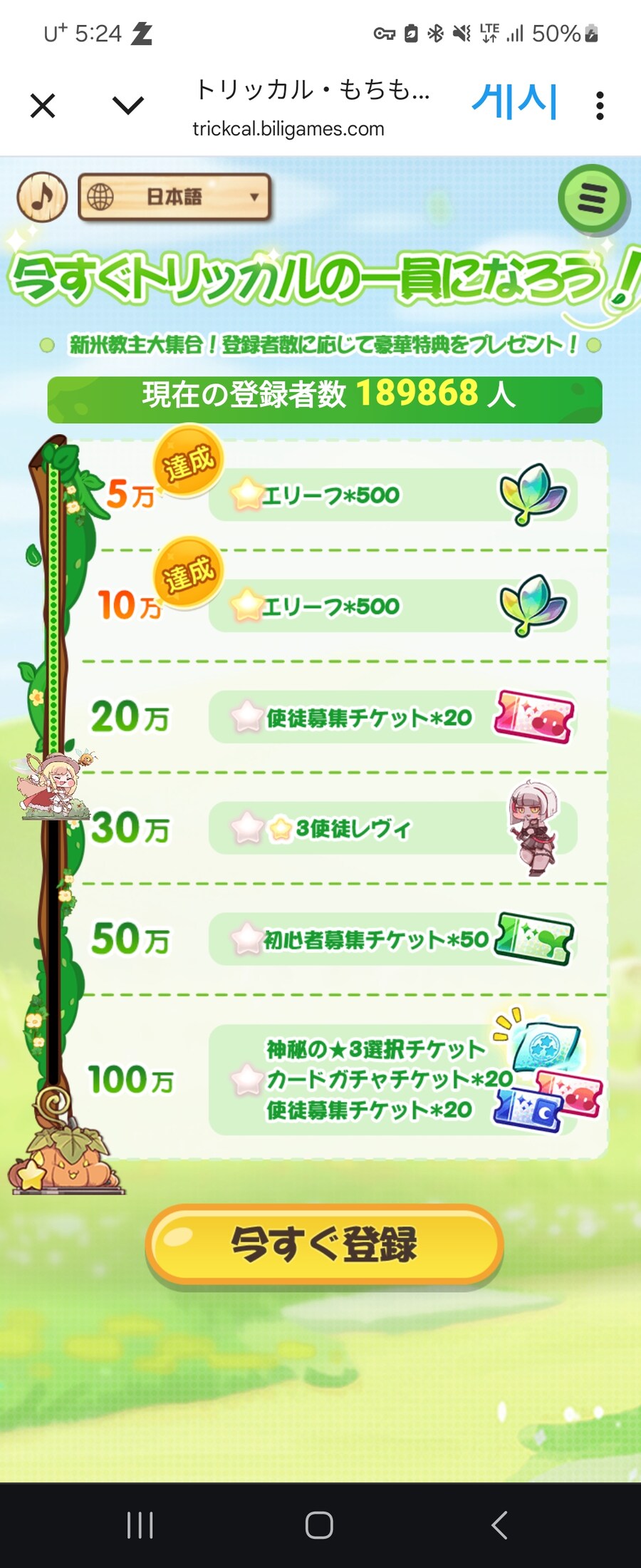Go to the home screen
The image size is (641, 1568).
tap(319, 1525)
